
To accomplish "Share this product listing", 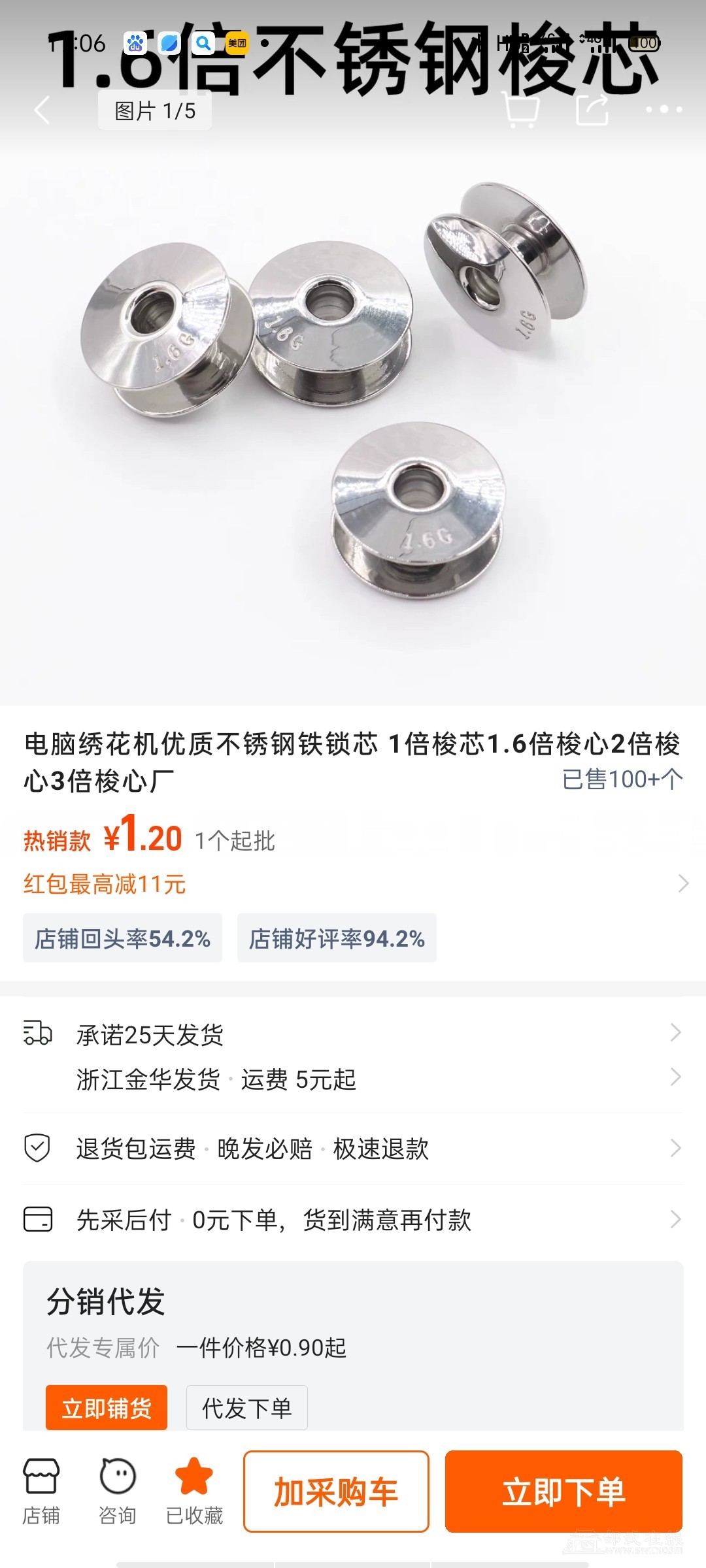I will point(592,110).
